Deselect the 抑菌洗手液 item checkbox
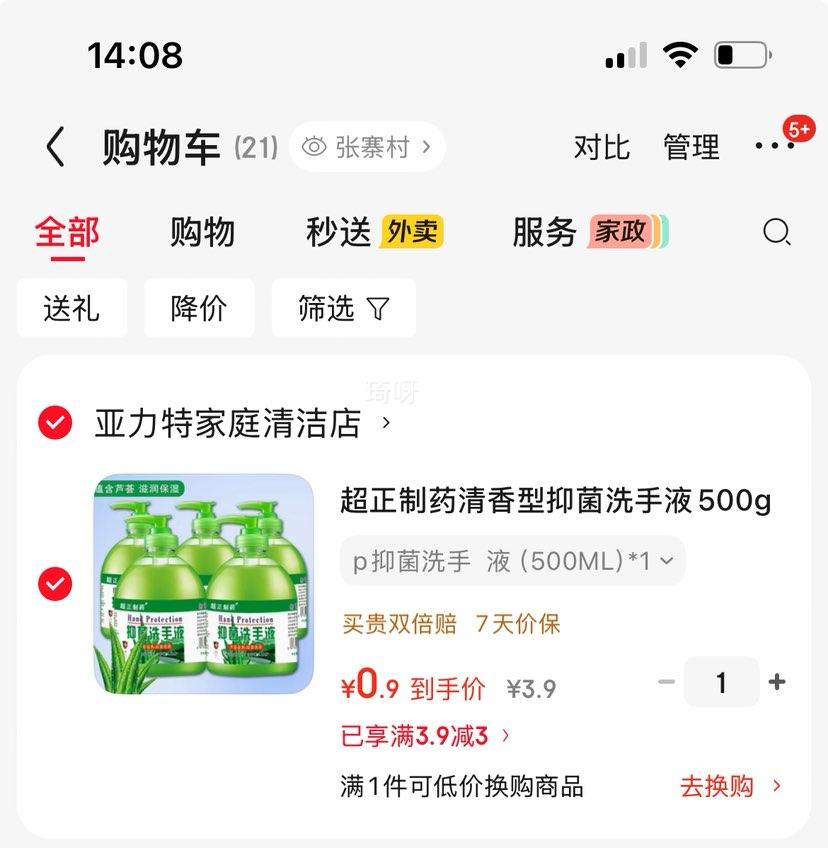This screenshot has width=828, height=848. click(x=55, y=584)
